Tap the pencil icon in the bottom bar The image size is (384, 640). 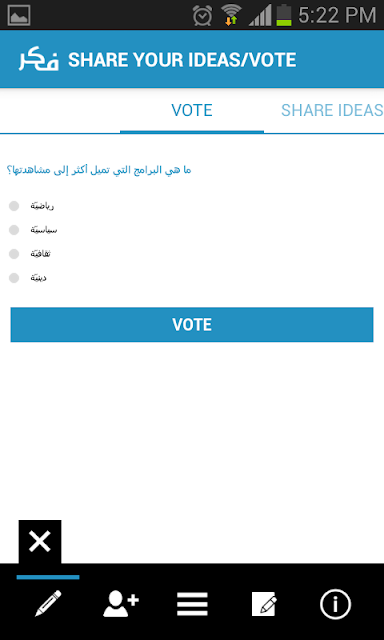[x=48, y=603]
